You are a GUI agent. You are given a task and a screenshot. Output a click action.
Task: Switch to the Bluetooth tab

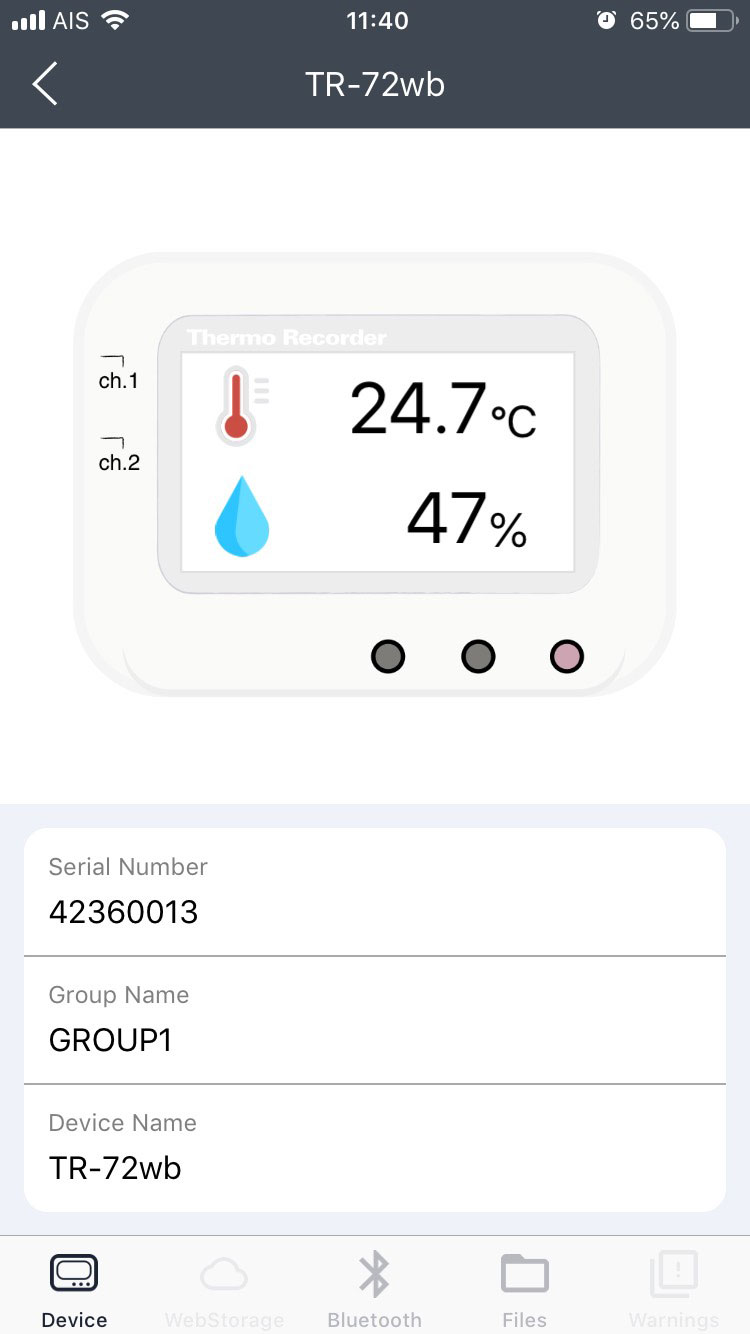click(374, 1288)
